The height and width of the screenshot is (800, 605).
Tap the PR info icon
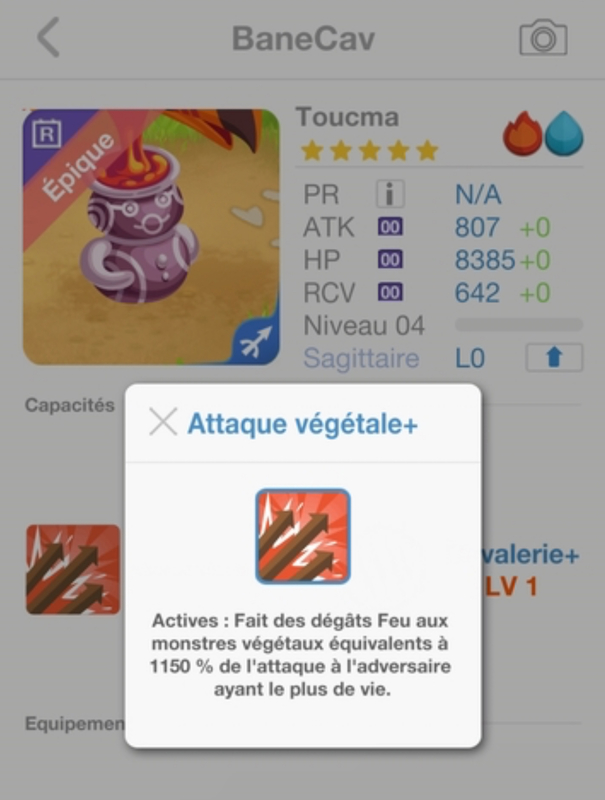point(390,194)
